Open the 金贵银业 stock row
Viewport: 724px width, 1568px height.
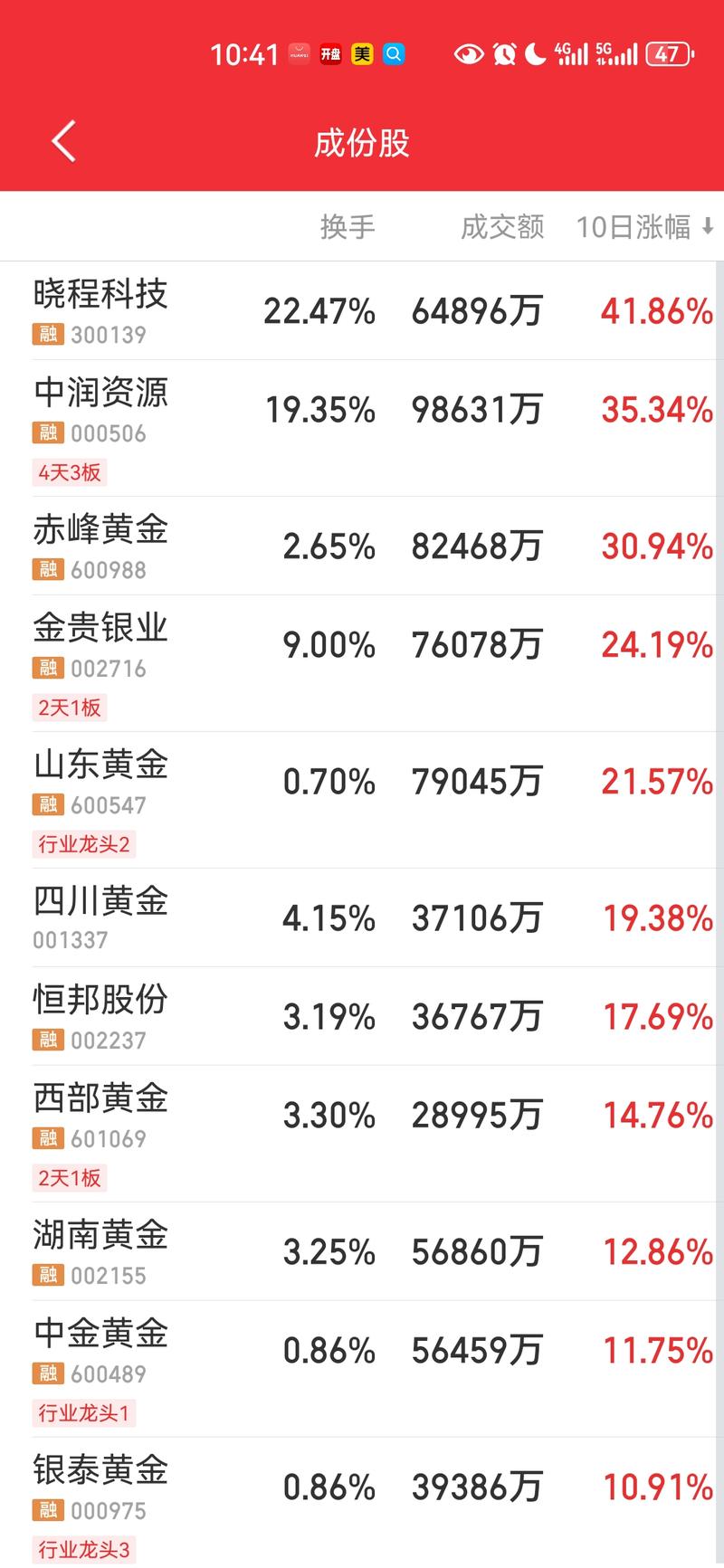(362, 663)
